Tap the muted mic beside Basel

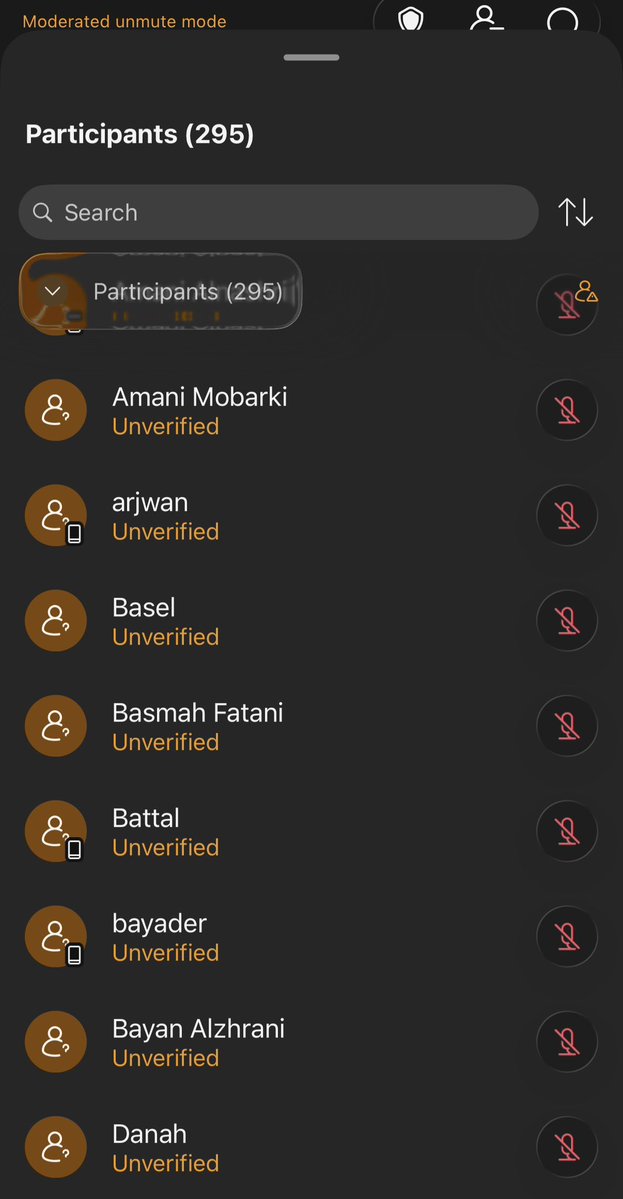pos(567,621)
